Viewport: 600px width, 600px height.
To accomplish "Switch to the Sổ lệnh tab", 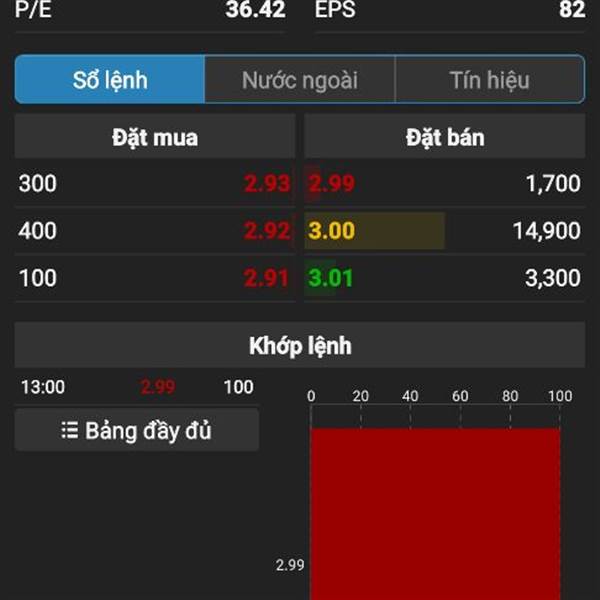I will click(110, 80).
